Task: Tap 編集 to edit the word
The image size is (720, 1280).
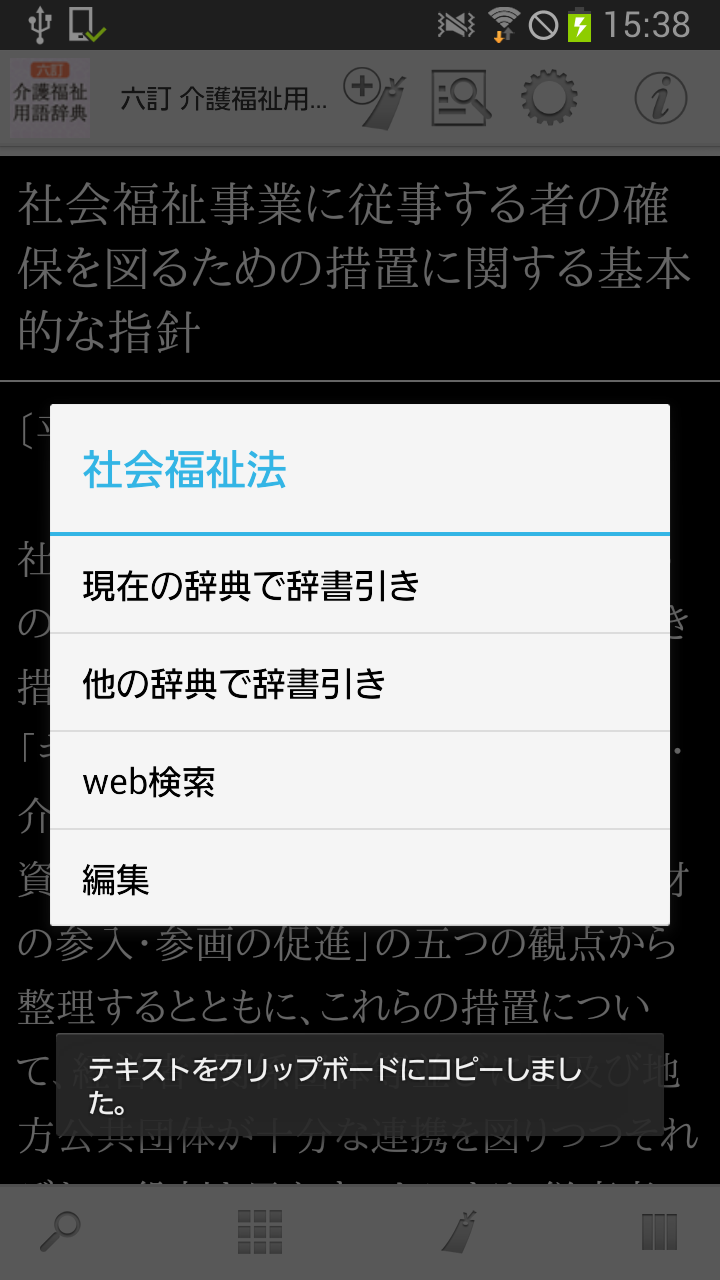Action: tap(359, 879)
